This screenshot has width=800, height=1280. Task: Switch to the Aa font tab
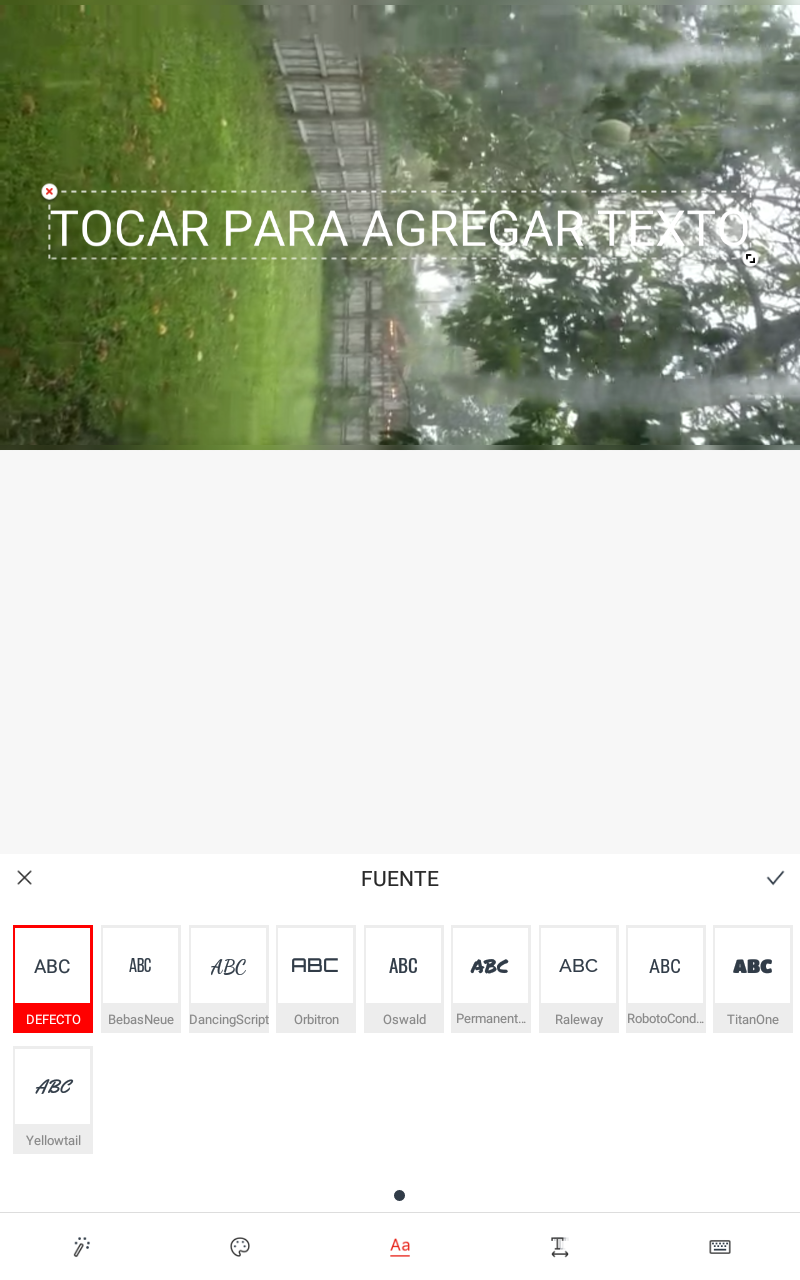pyautogui.click(x=400, y=1246)
